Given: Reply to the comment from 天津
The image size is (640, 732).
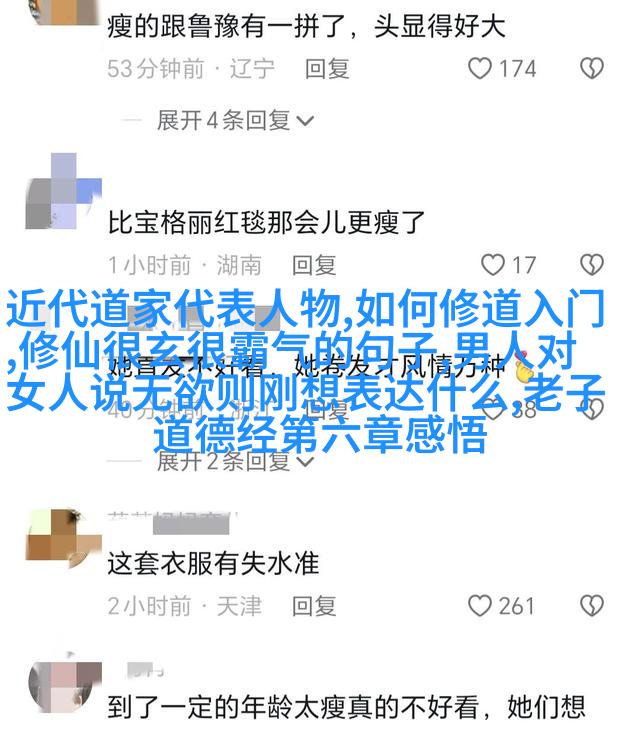Looking at the screenshot, I should tap(314, 606).
